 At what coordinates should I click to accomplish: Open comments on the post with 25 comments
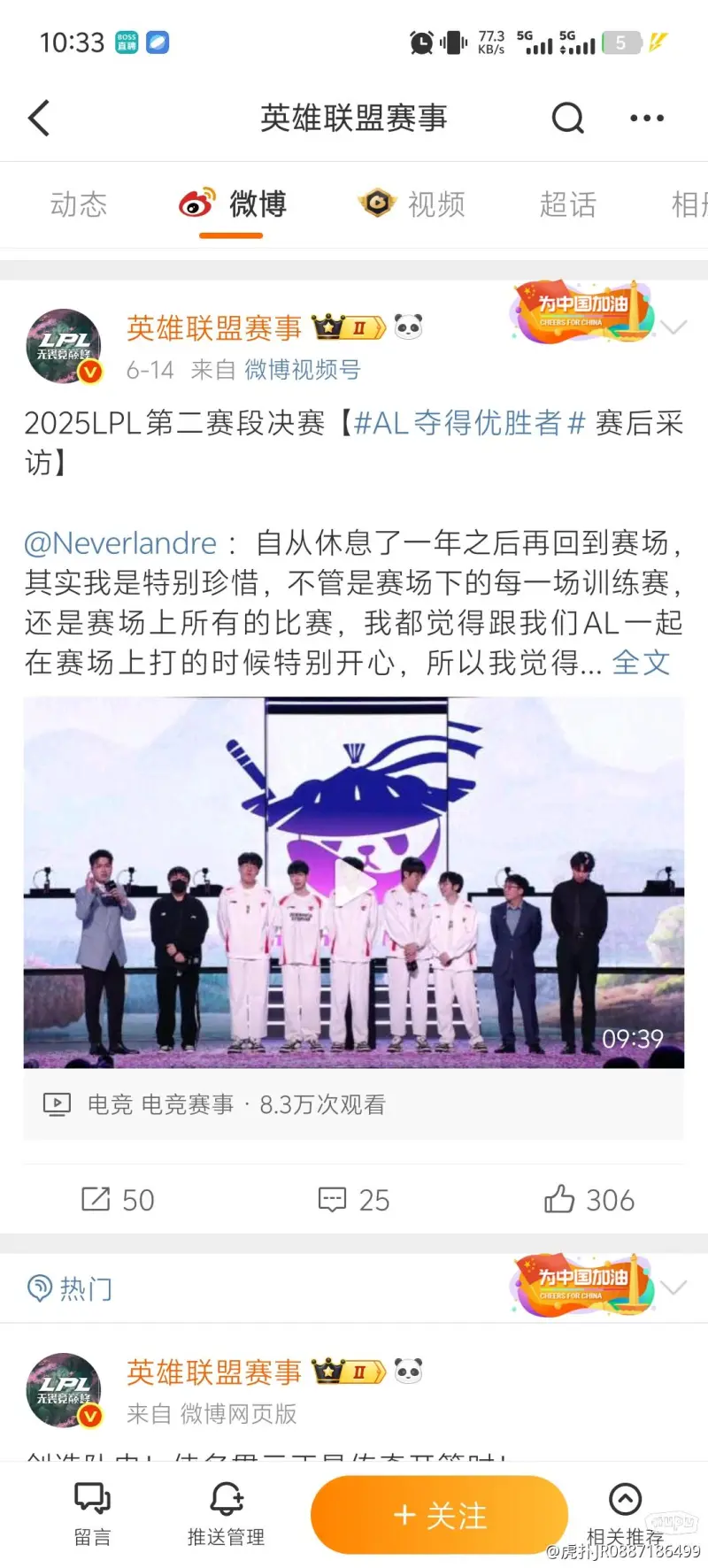coord(353,1200)
